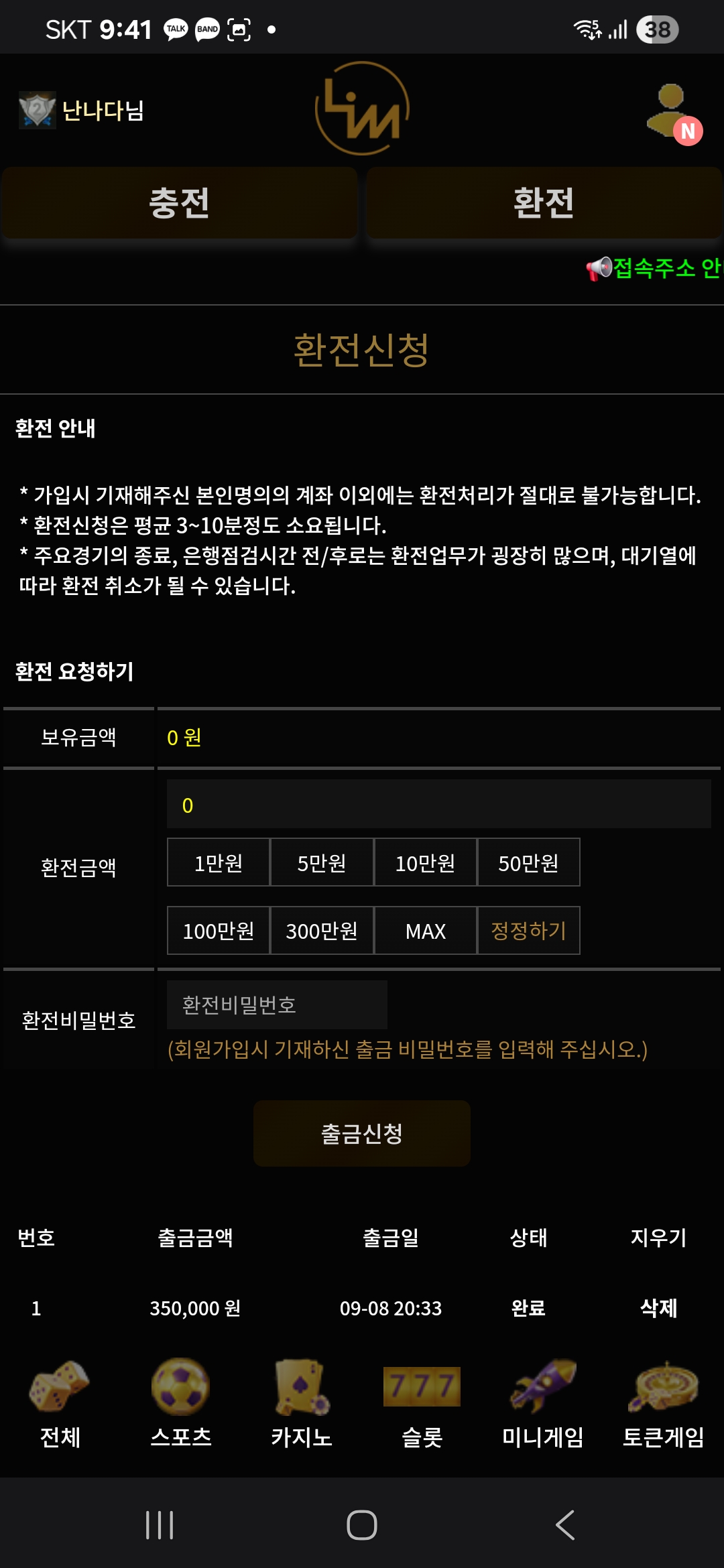This screenshot has width=724, height=1568.
Task: Submit the 출금신청 request
Action: point(362,1134)
